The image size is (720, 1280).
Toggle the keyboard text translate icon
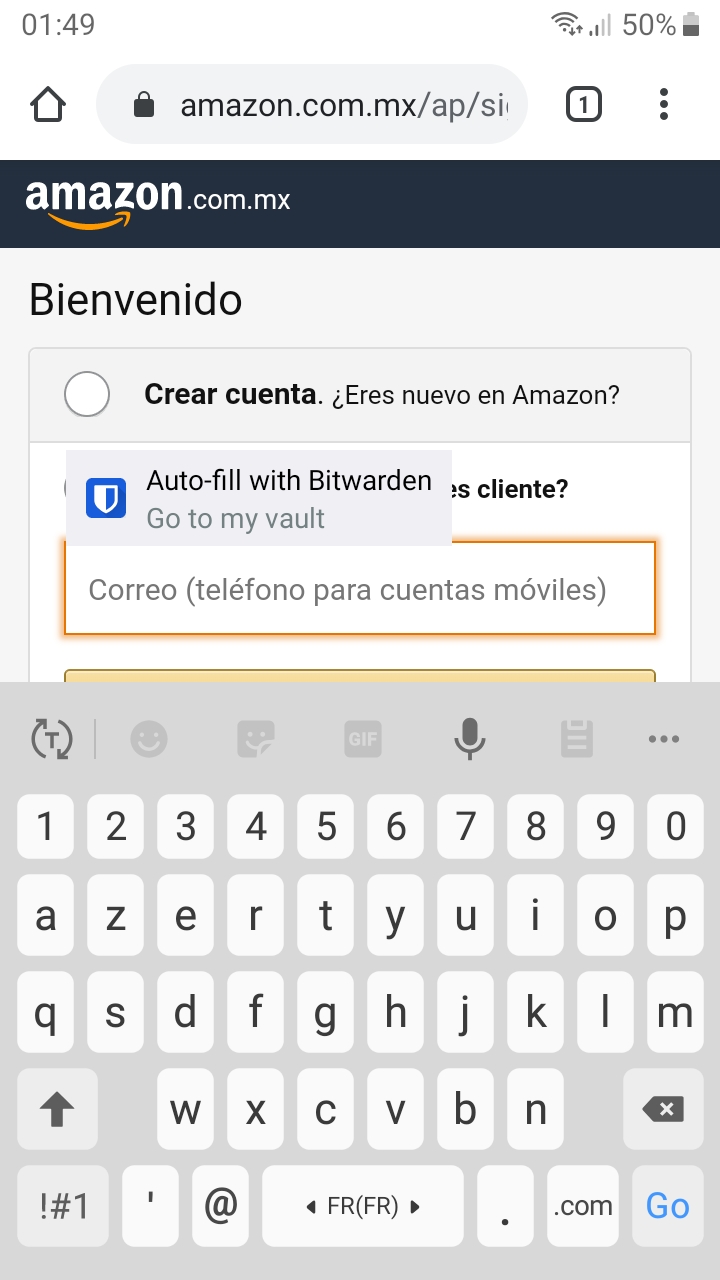tap(52, 740)
